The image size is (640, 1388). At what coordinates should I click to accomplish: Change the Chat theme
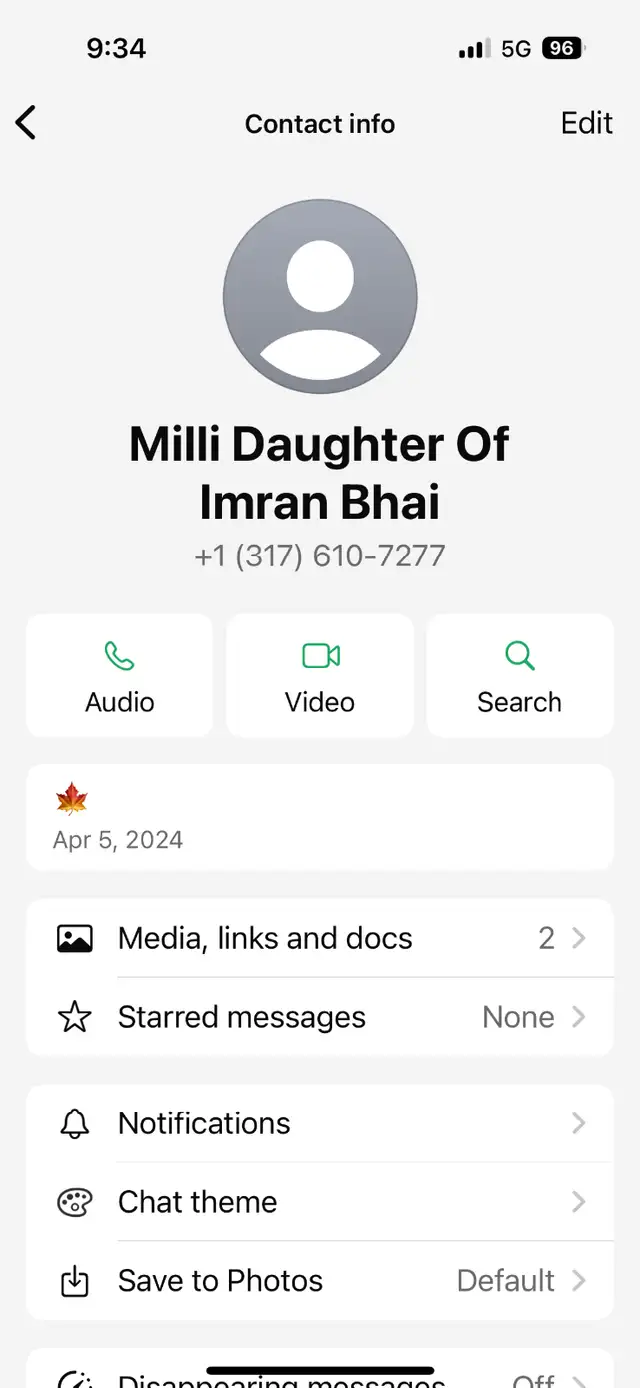tap(320, 1202)
